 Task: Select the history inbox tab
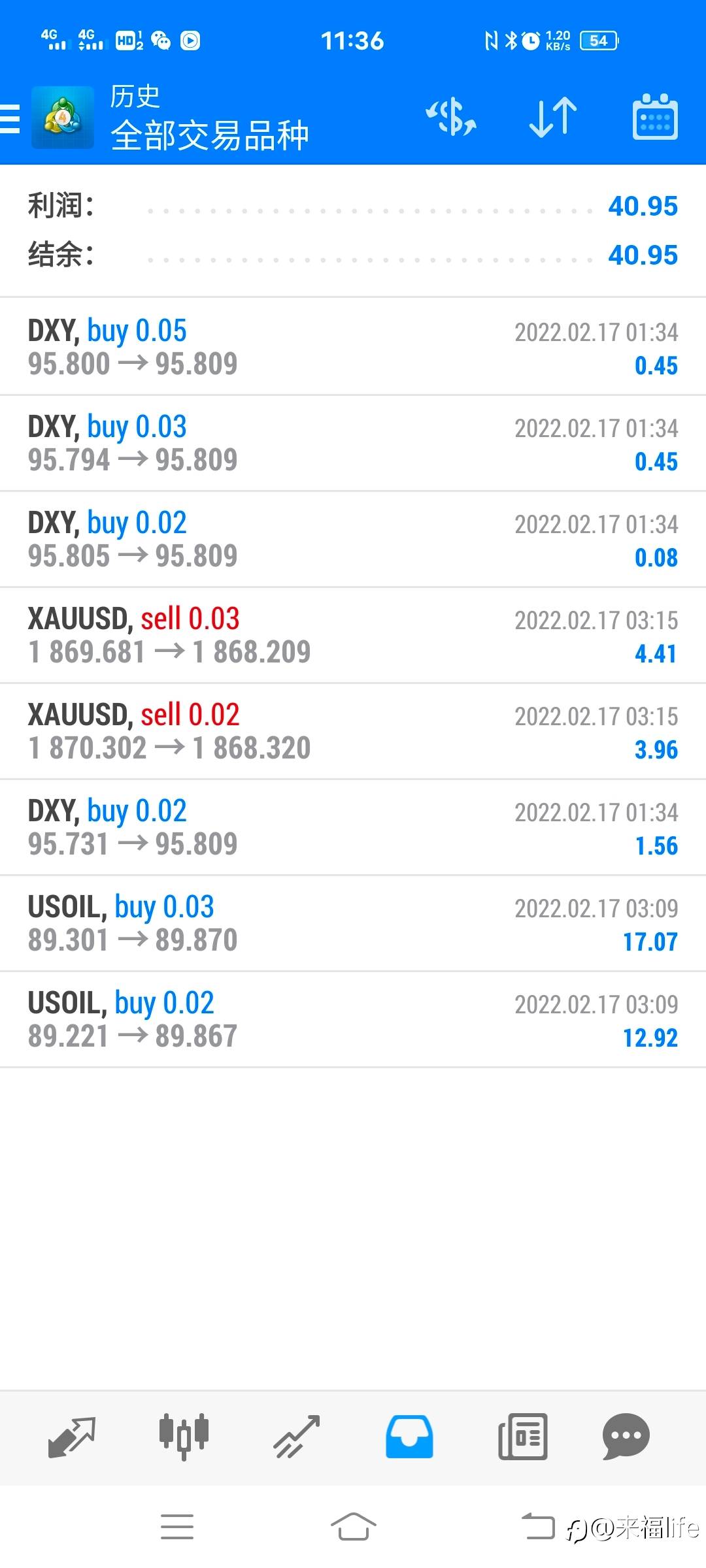[409, 1437]
